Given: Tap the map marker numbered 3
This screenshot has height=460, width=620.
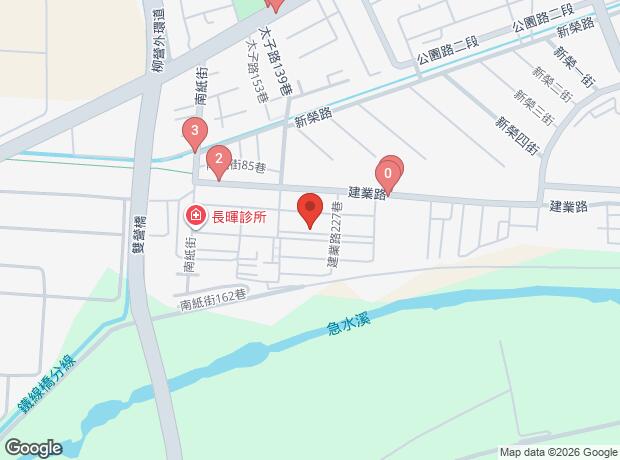Looking at the screenshot, I should [194, 131].
